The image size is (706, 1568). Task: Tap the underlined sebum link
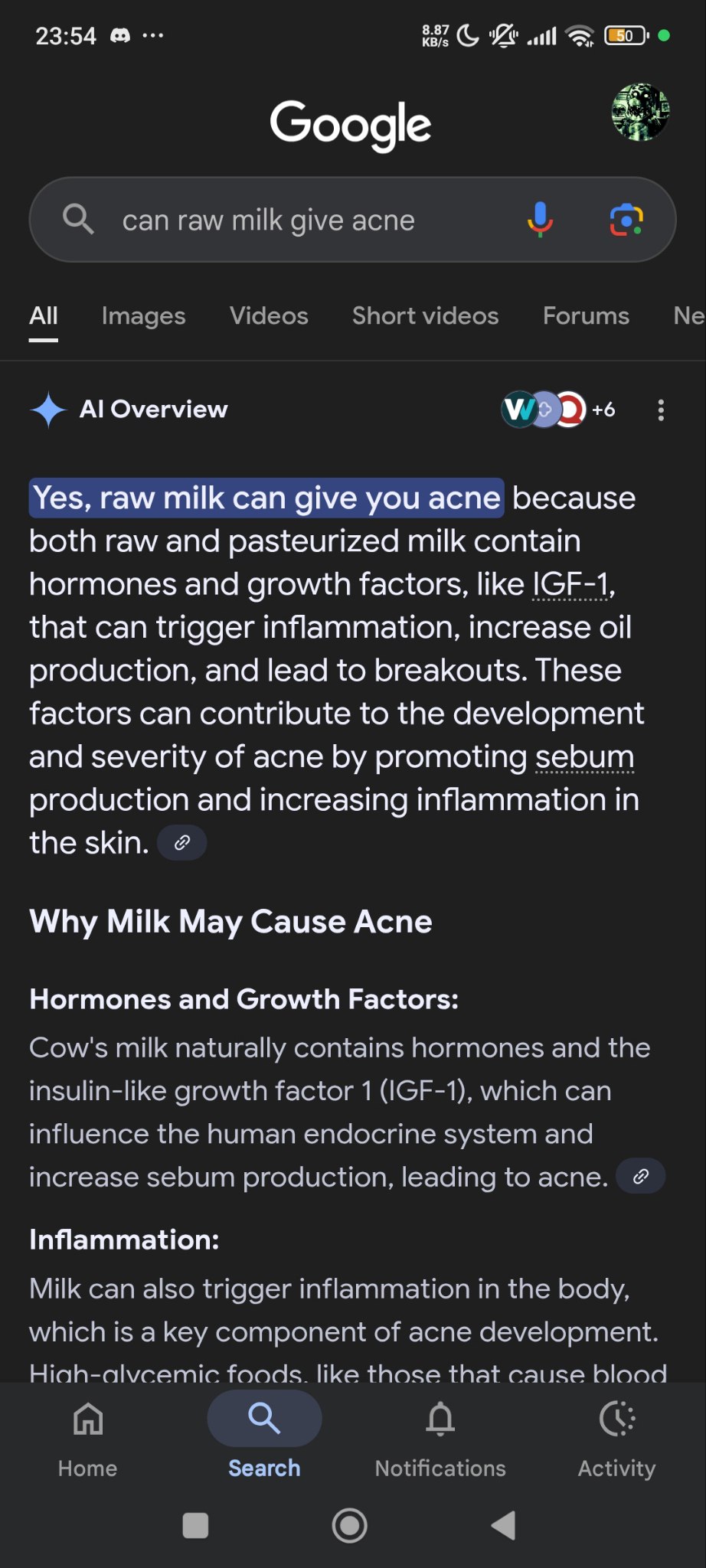click(x=584, y=756)
